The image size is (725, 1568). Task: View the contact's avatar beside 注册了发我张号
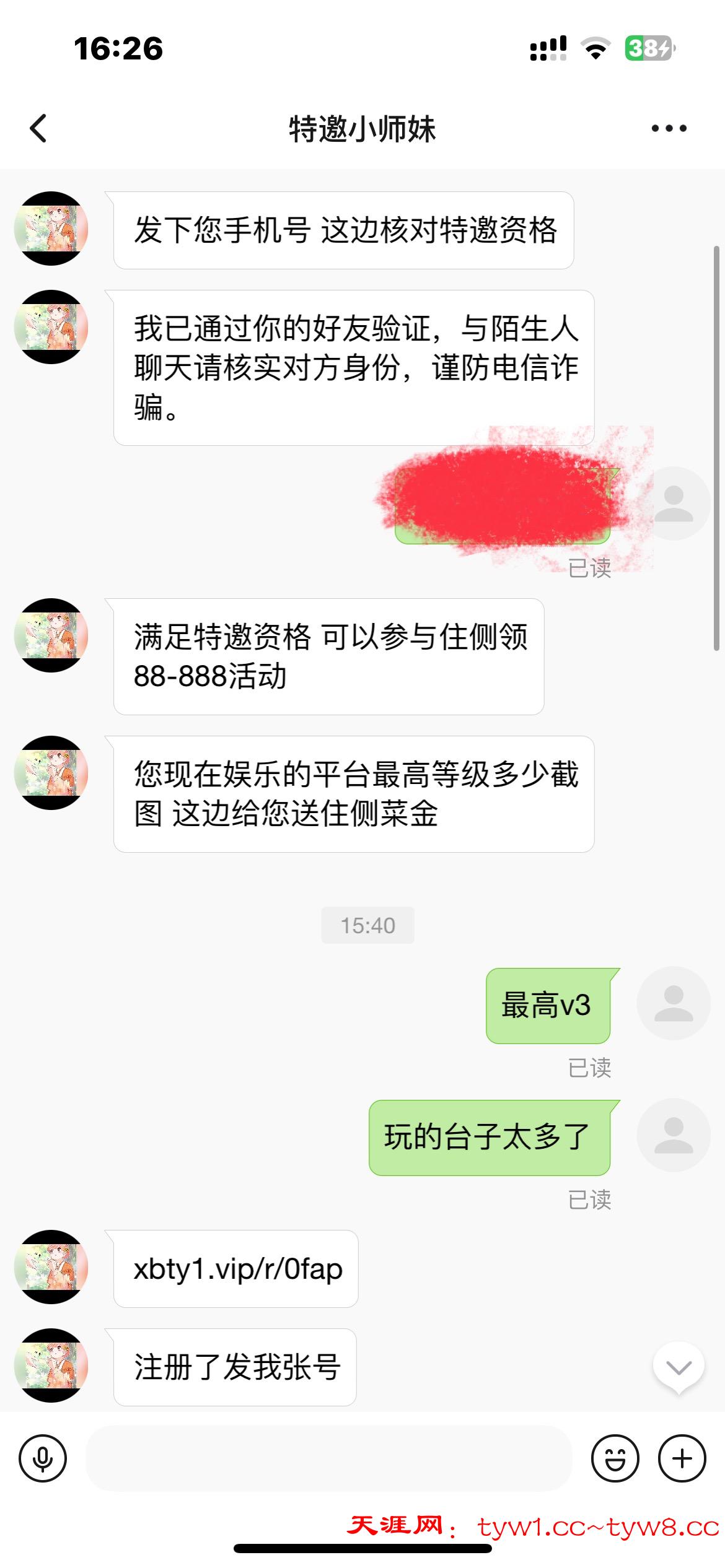51,1365
